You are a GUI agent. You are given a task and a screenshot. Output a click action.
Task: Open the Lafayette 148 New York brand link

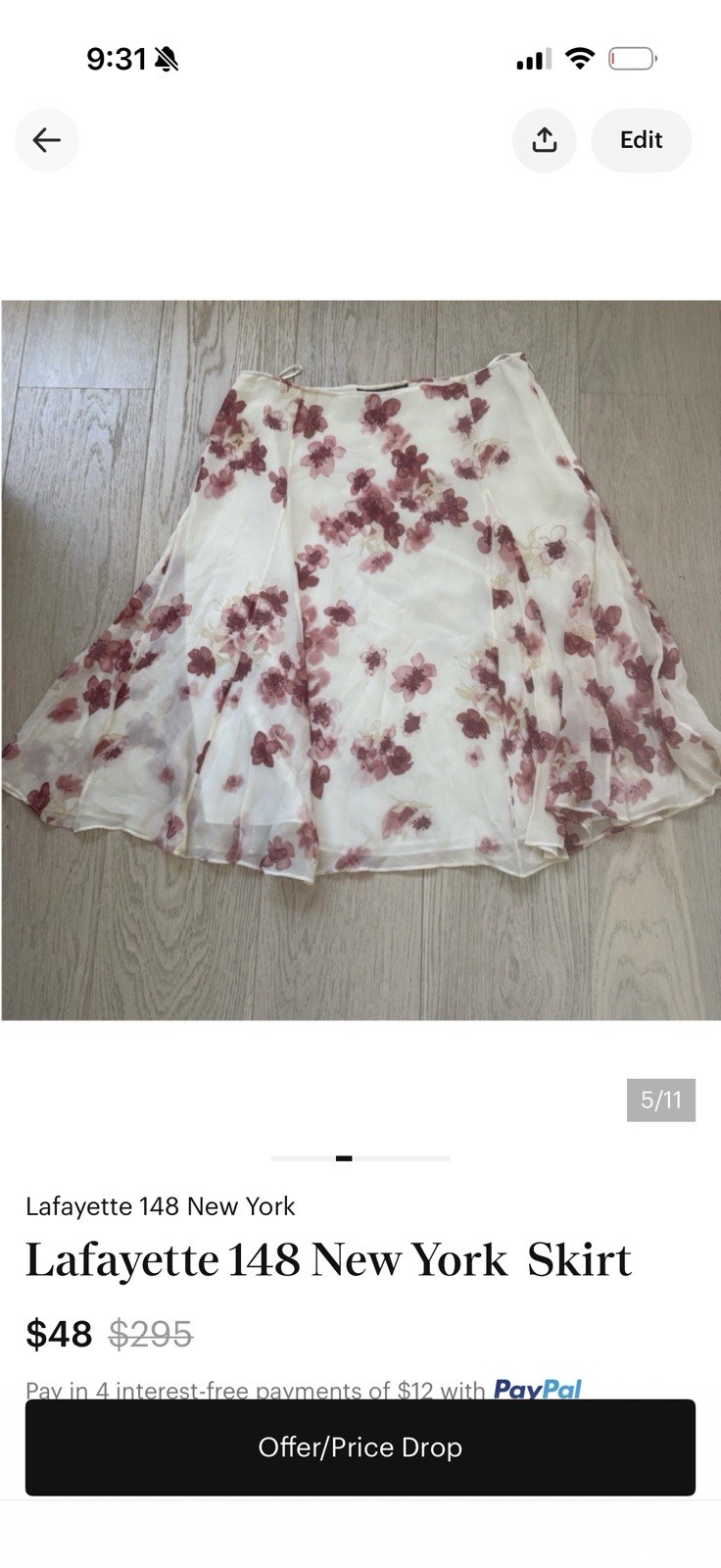tap(161, 1206)
